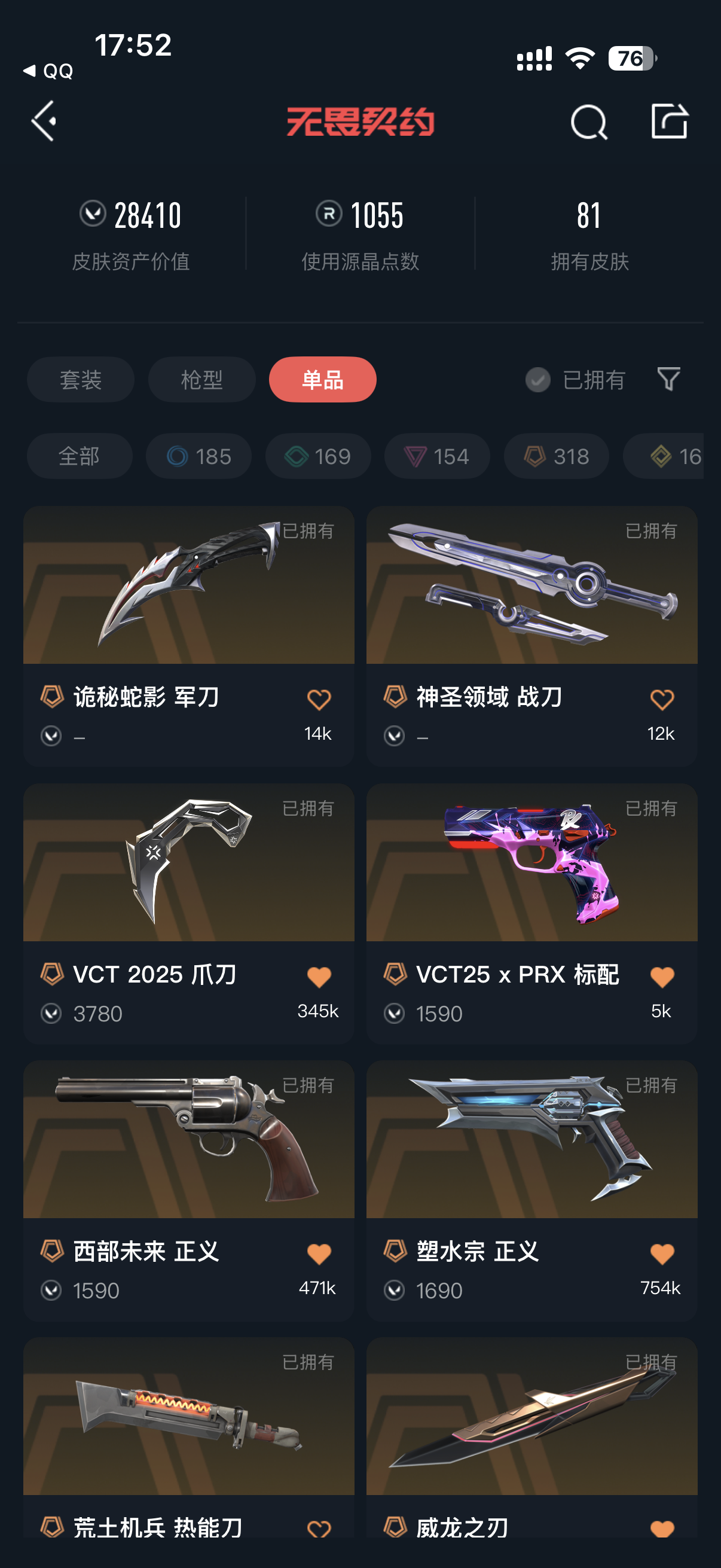
Task: Filter by the 318 tier chip
Action: pos(556,456)
